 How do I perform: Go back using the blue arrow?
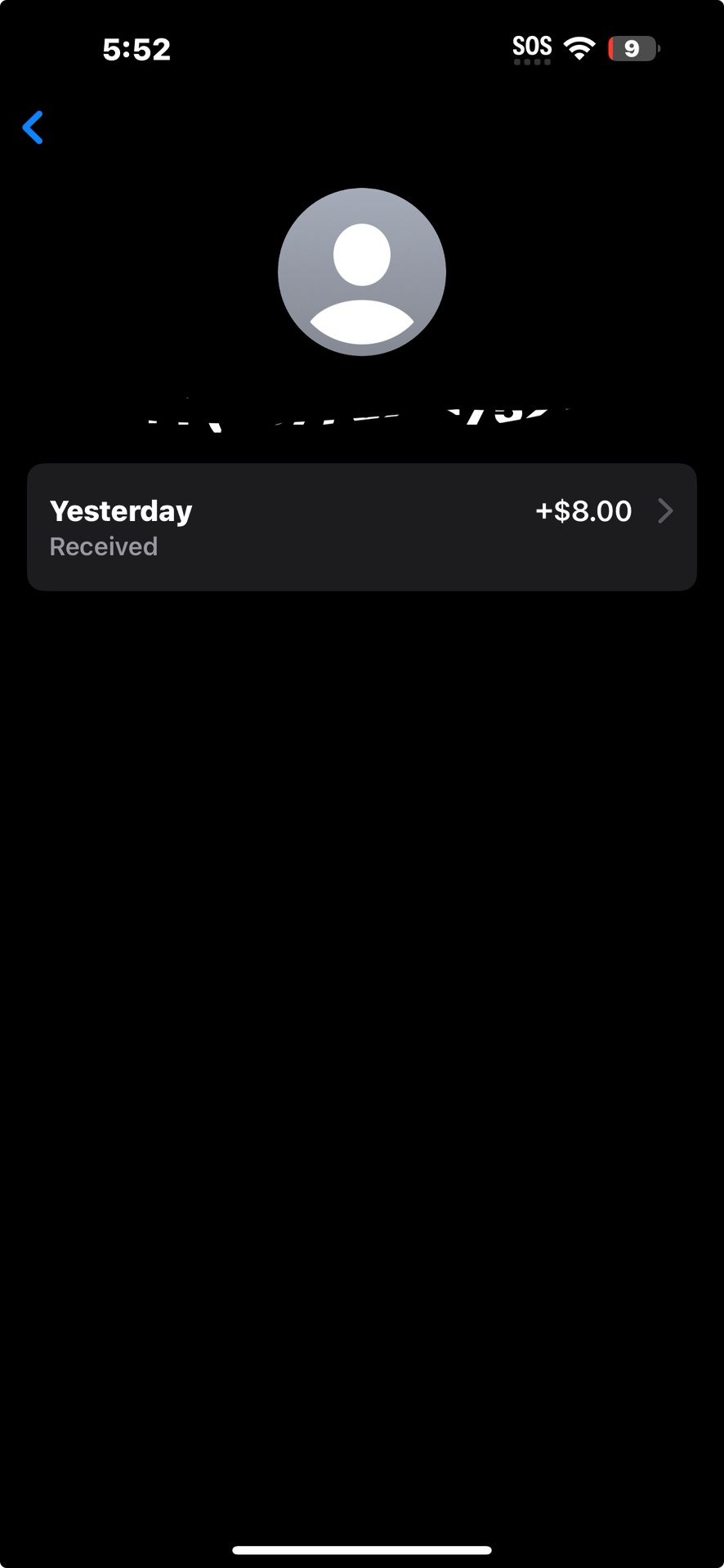(x=33, y=127)
